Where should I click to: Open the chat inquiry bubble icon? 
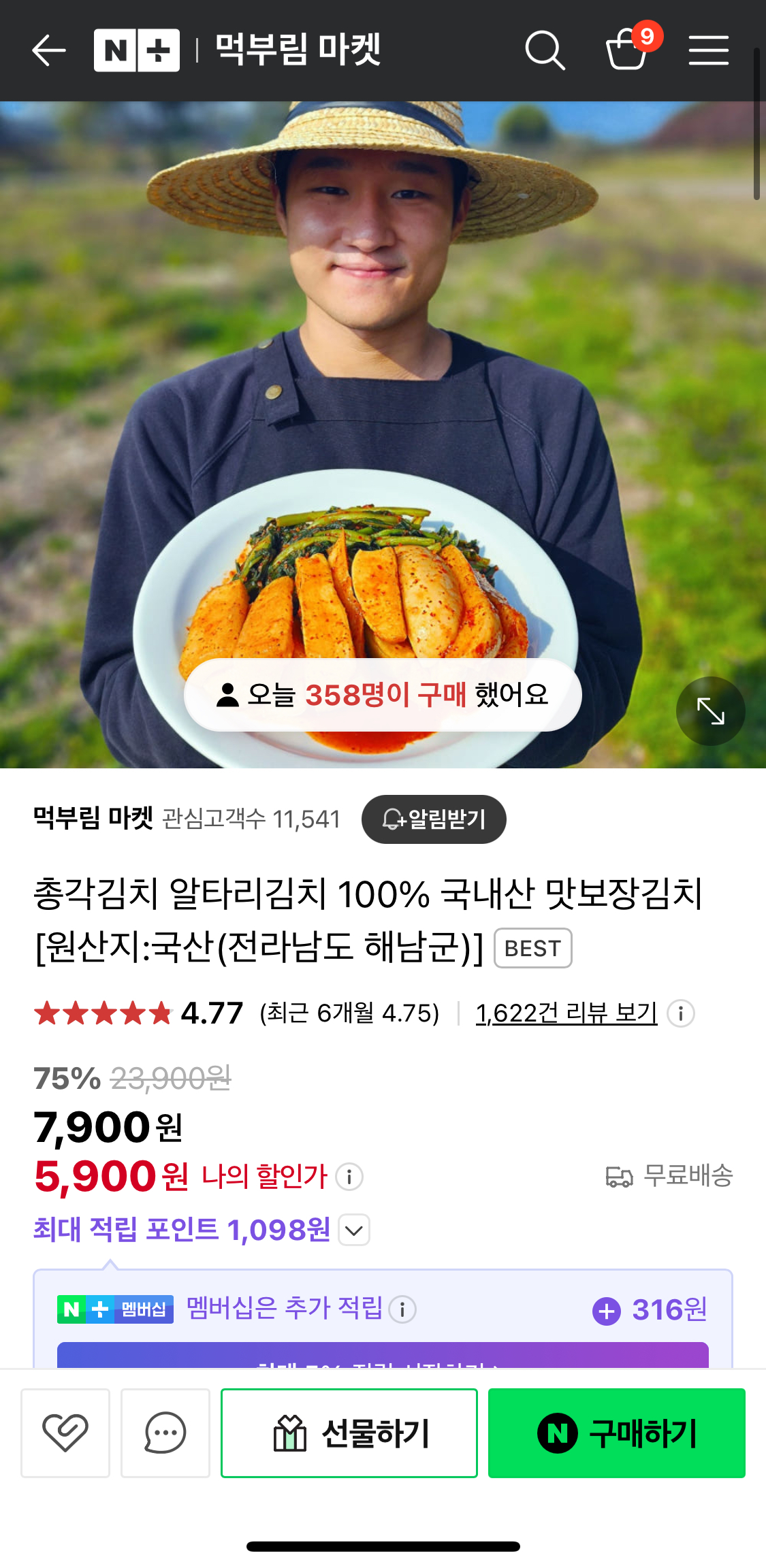pyautogui.click(x=165, y=1433)
